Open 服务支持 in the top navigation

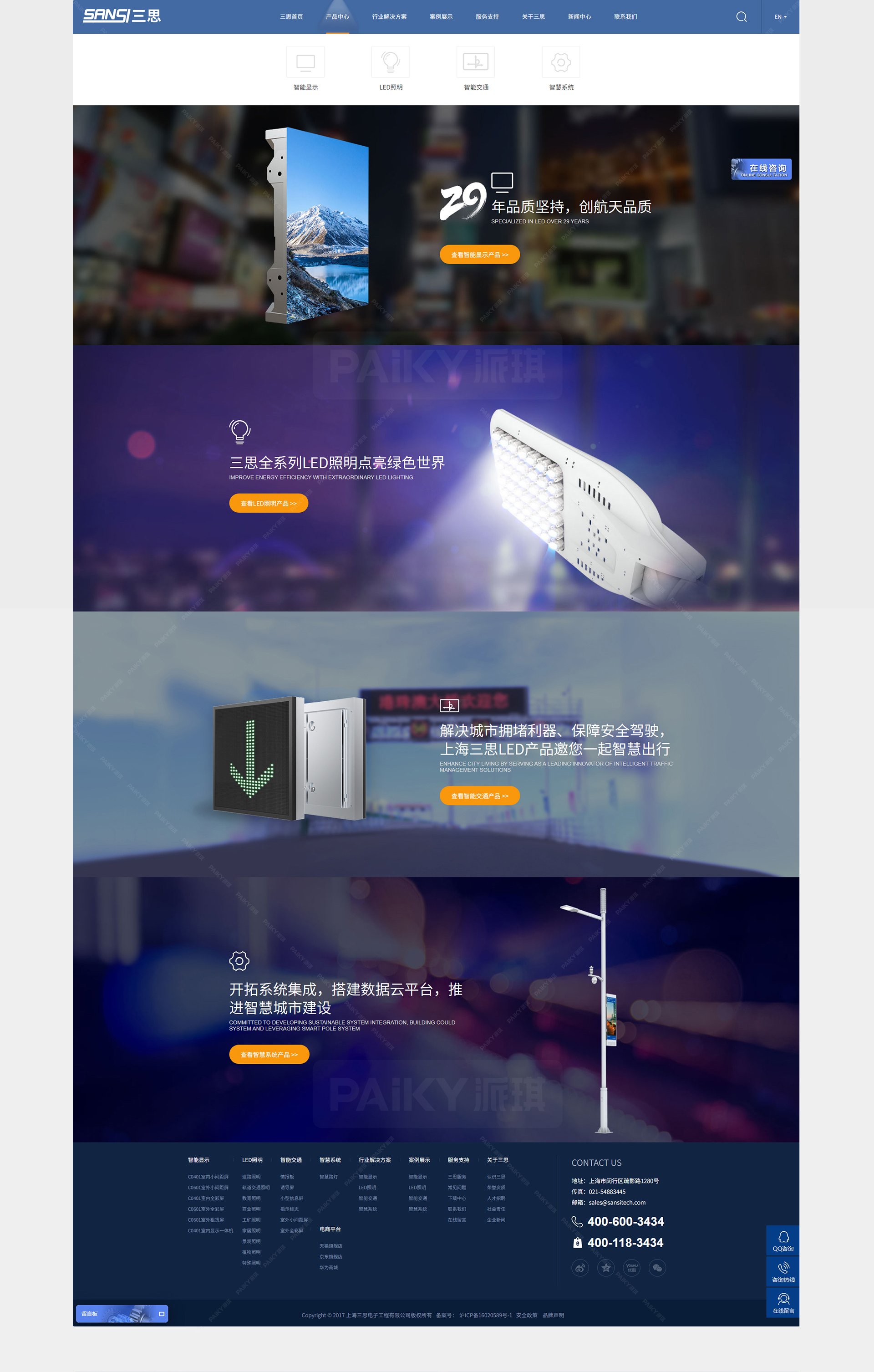(x=487, y=16)
